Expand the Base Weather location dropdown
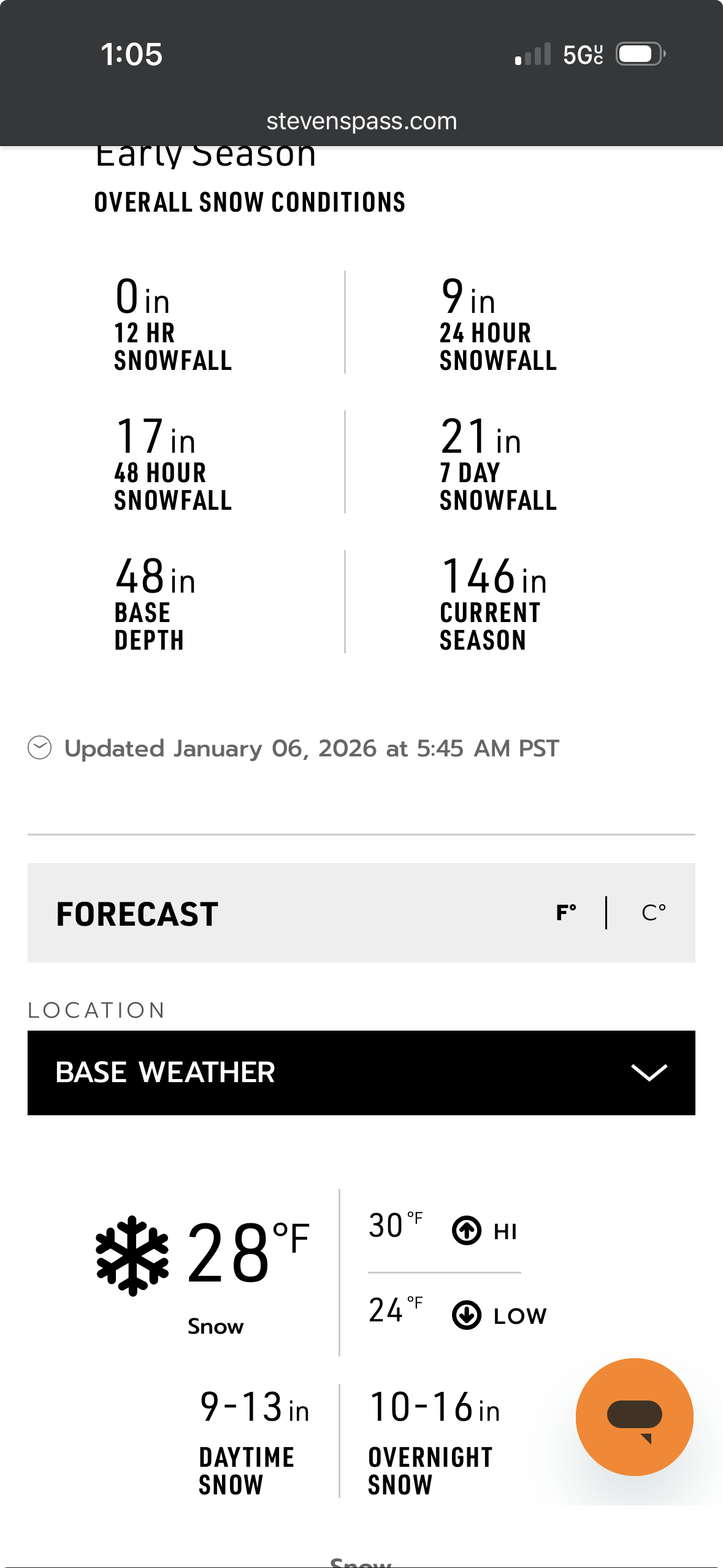Screen dimensions: 723x1568 click(x=361, y=1072)
